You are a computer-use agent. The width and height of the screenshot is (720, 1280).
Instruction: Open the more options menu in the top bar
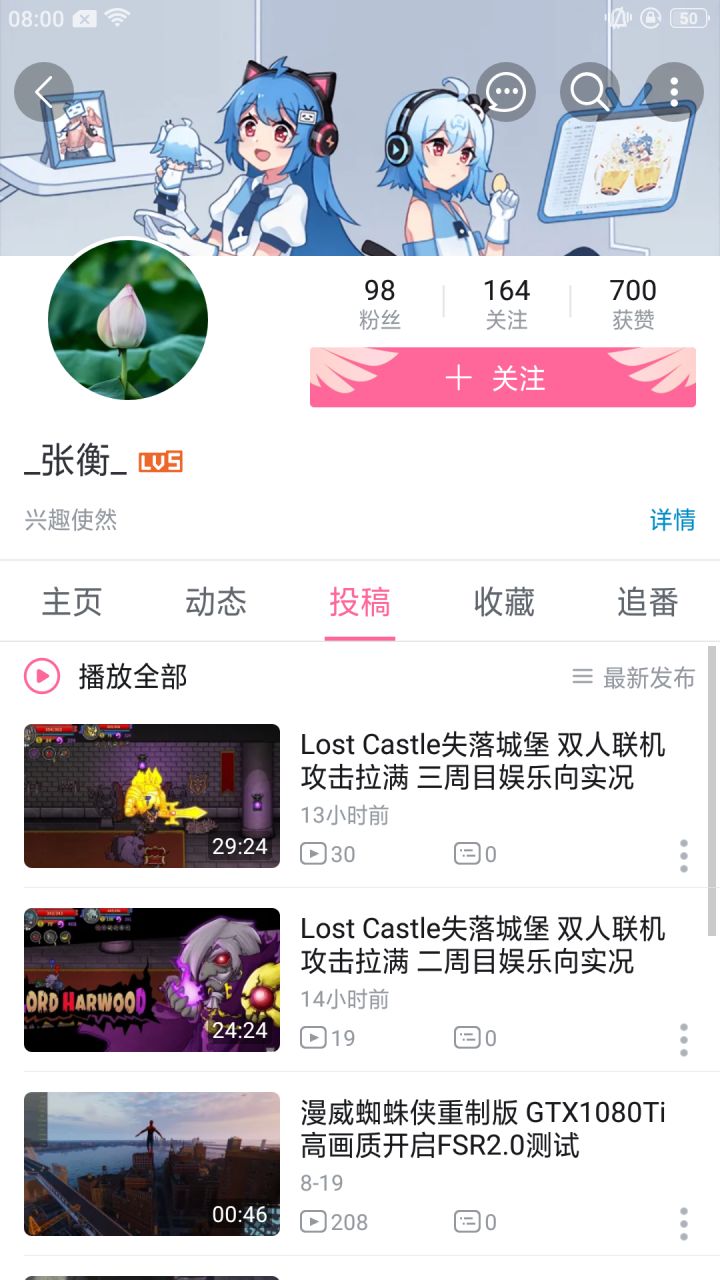(673, 91)
